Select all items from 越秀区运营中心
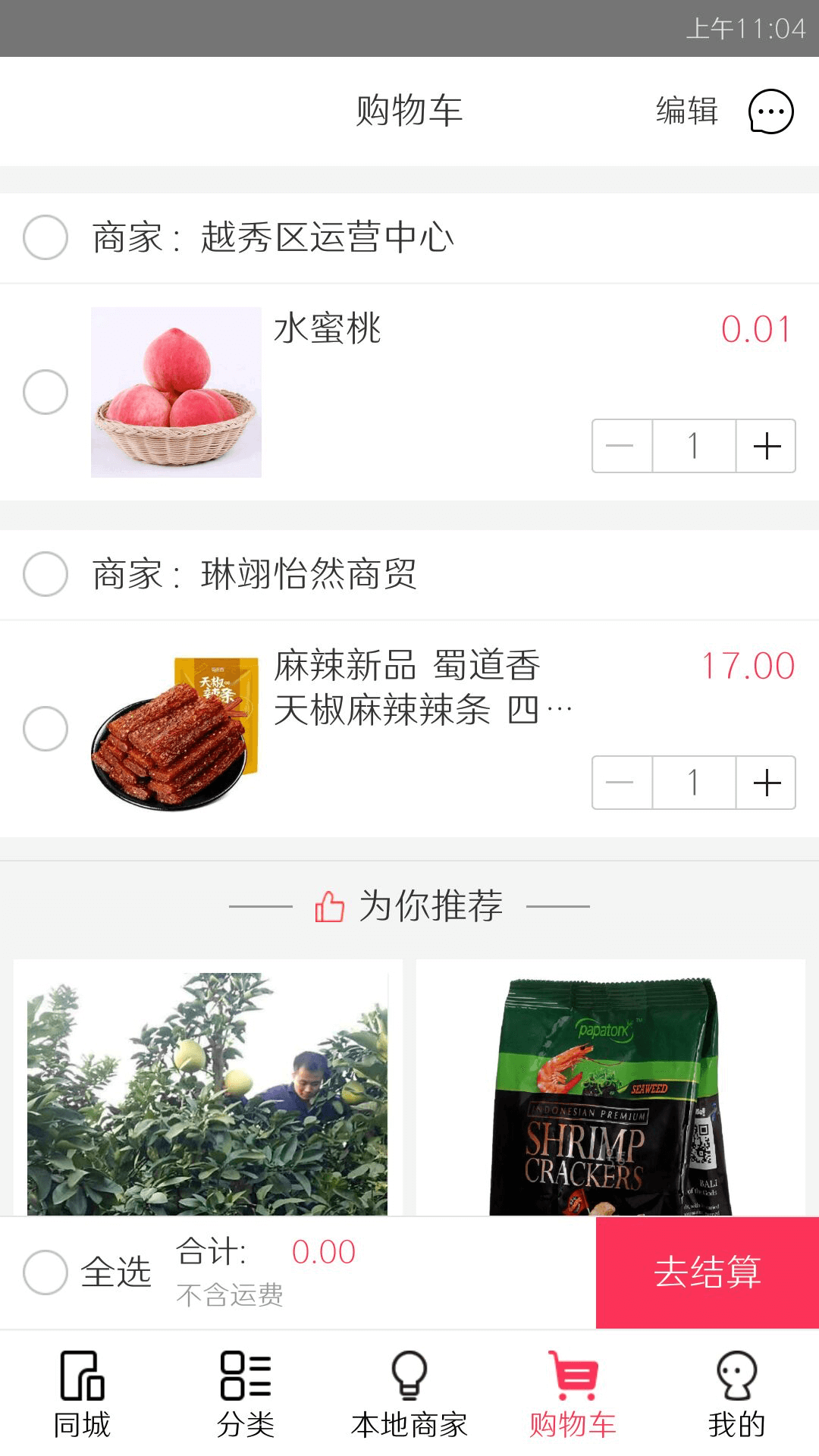Image resolution: width=819 pixels, height=1456 pixels. (45, 237)
